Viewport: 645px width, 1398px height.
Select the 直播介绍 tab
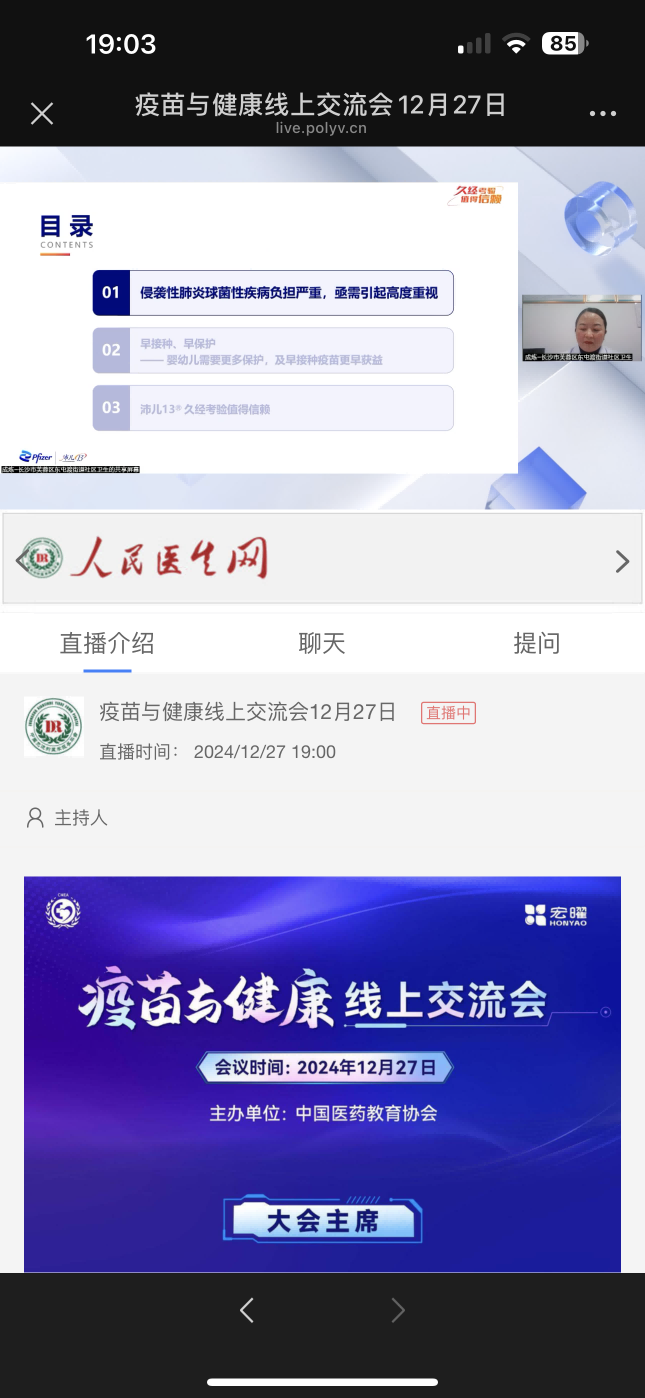(x=107, y=643)
